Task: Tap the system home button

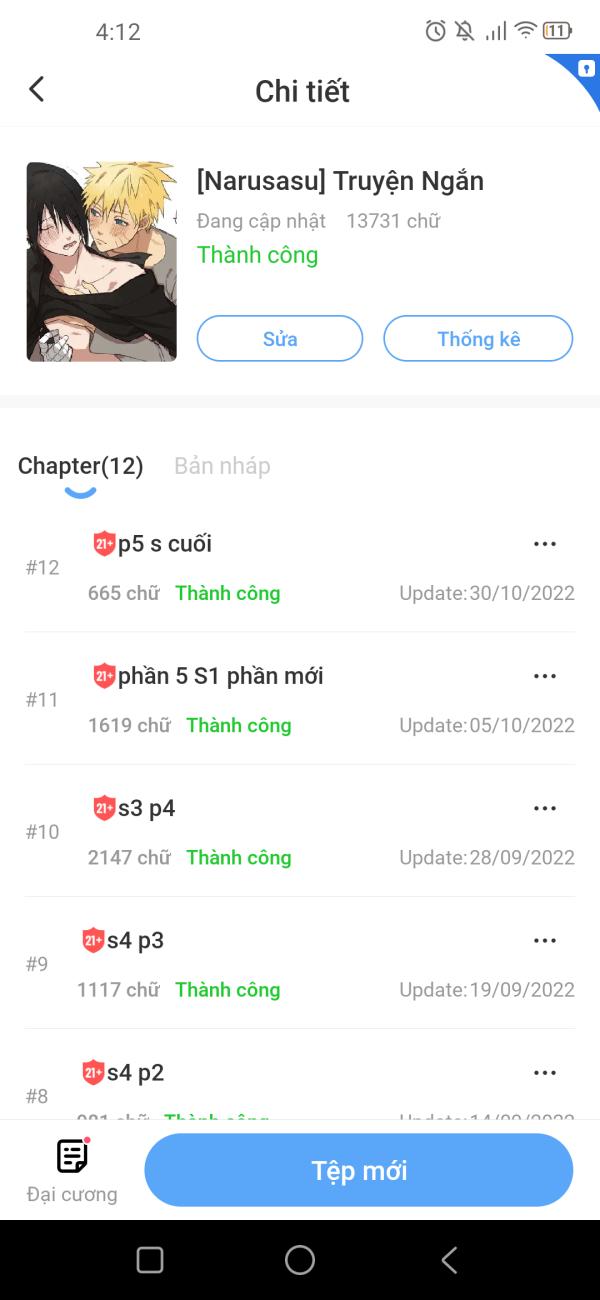Action: (300, 1260)
